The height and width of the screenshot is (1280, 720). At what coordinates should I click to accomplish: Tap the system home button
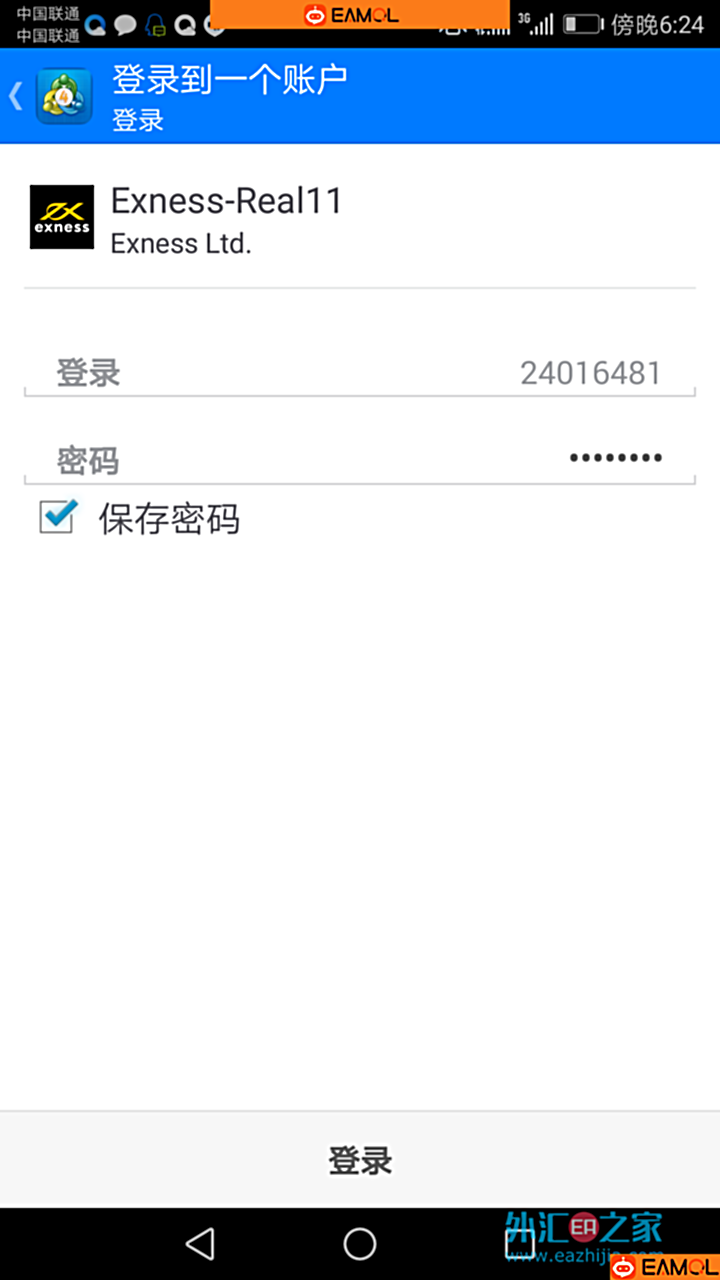[360, 1243]
